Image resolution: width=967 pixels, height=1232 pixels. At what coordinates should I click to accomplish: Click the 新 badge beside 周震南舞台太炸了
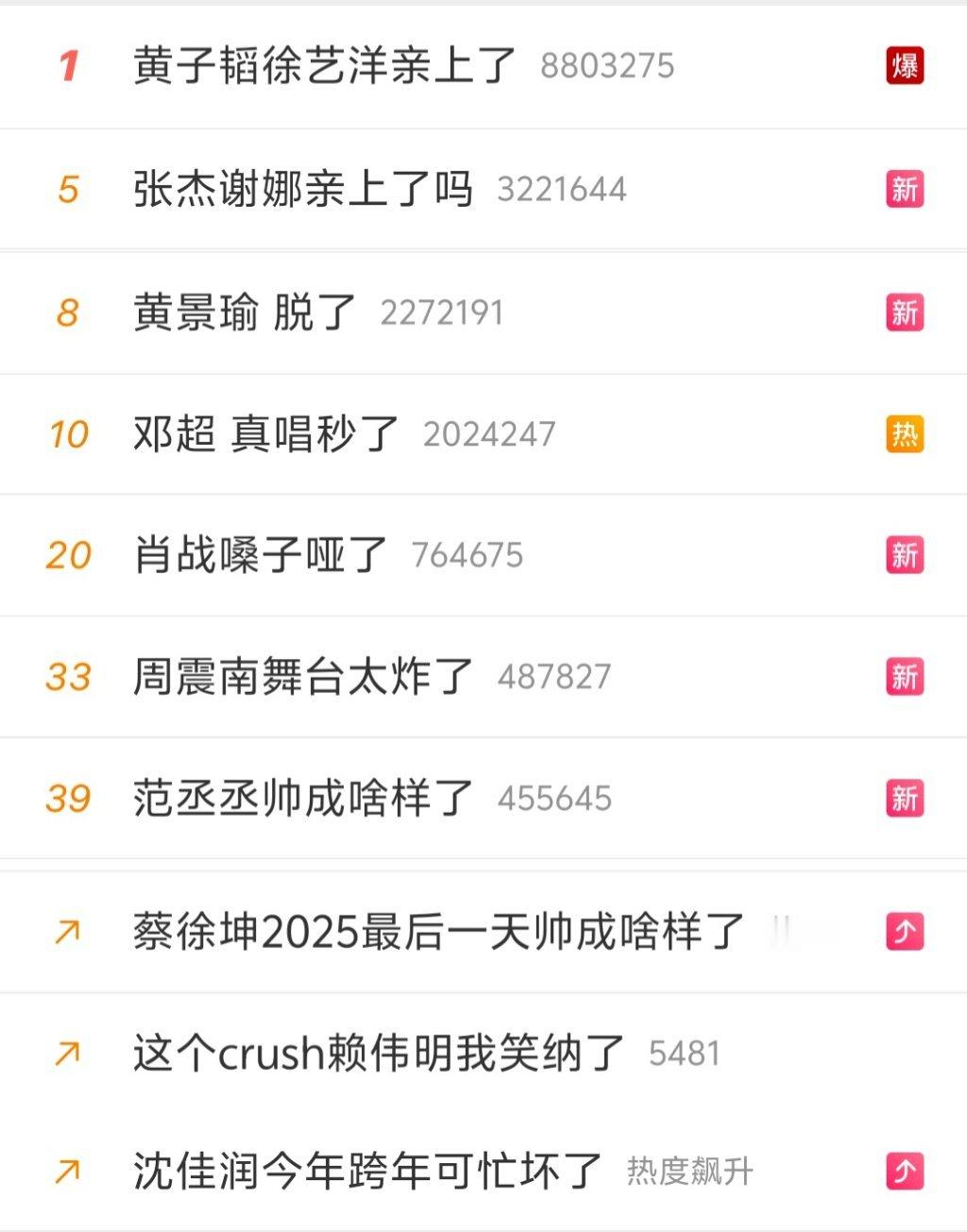(x=904, y=677)
